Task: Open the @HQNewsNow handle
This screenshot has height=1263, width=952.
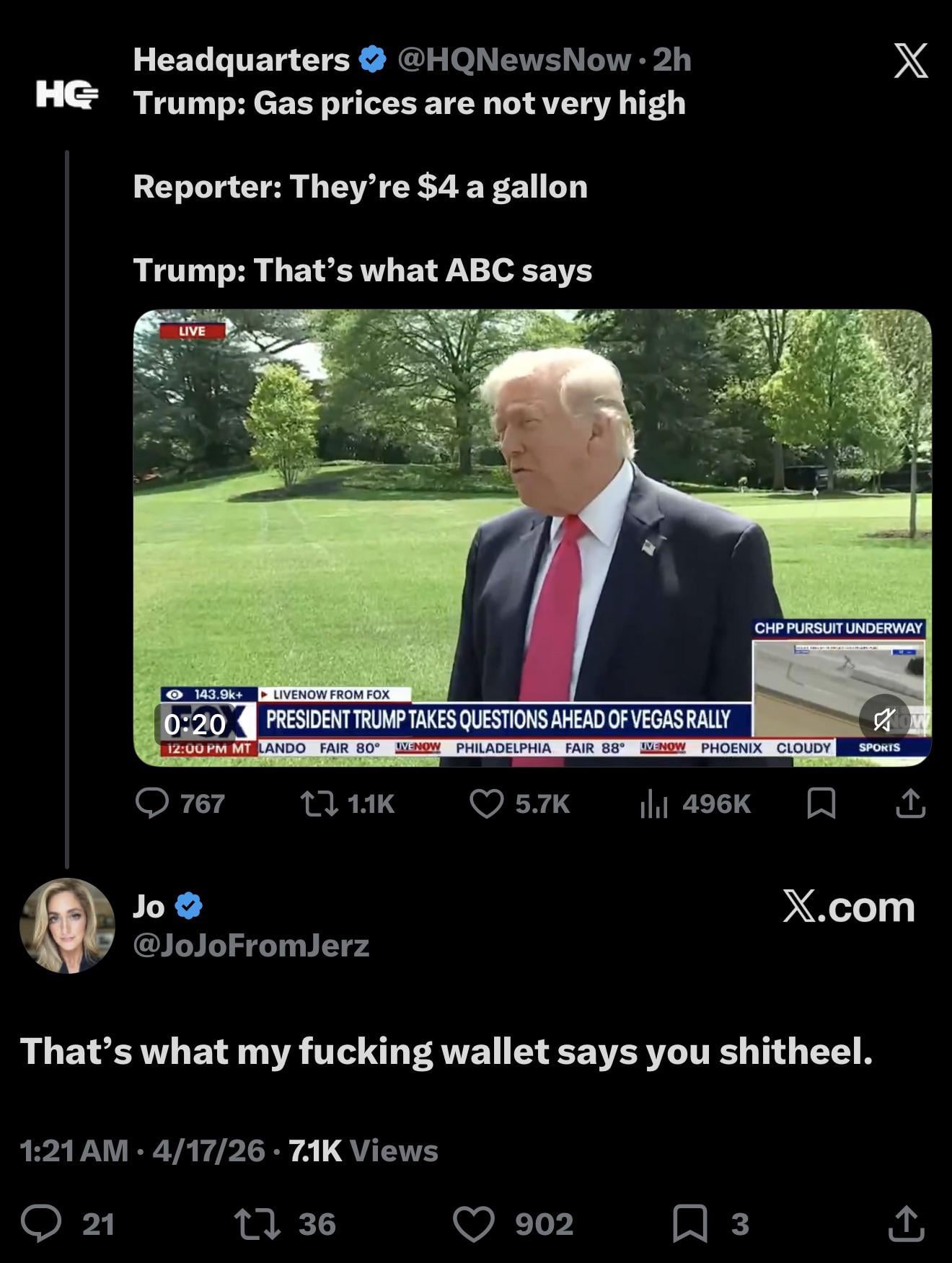Action: coord(514,60)
